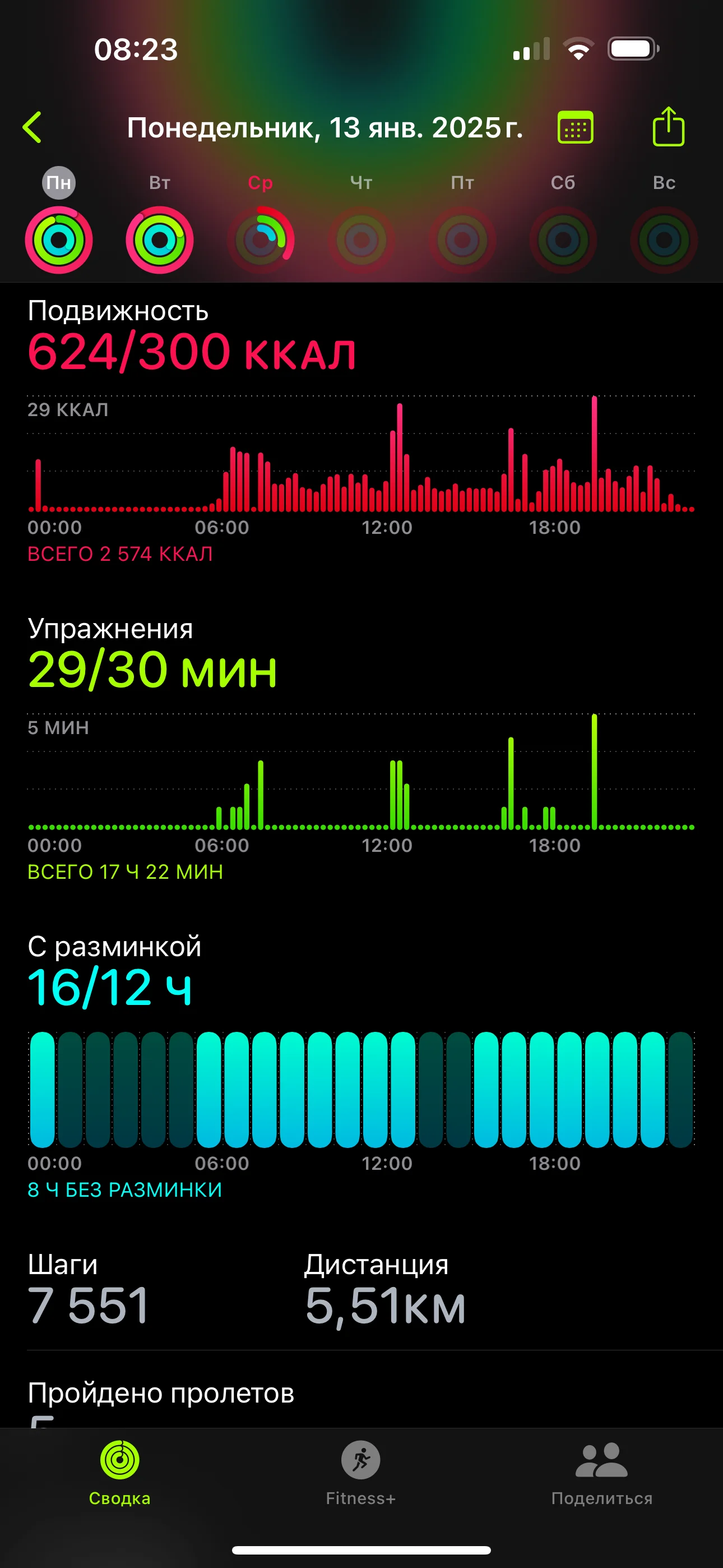Select Wednesday's activity rings
Viewport: 723px width, 1568px height.
pyautogui.click(x=261, y=239)
